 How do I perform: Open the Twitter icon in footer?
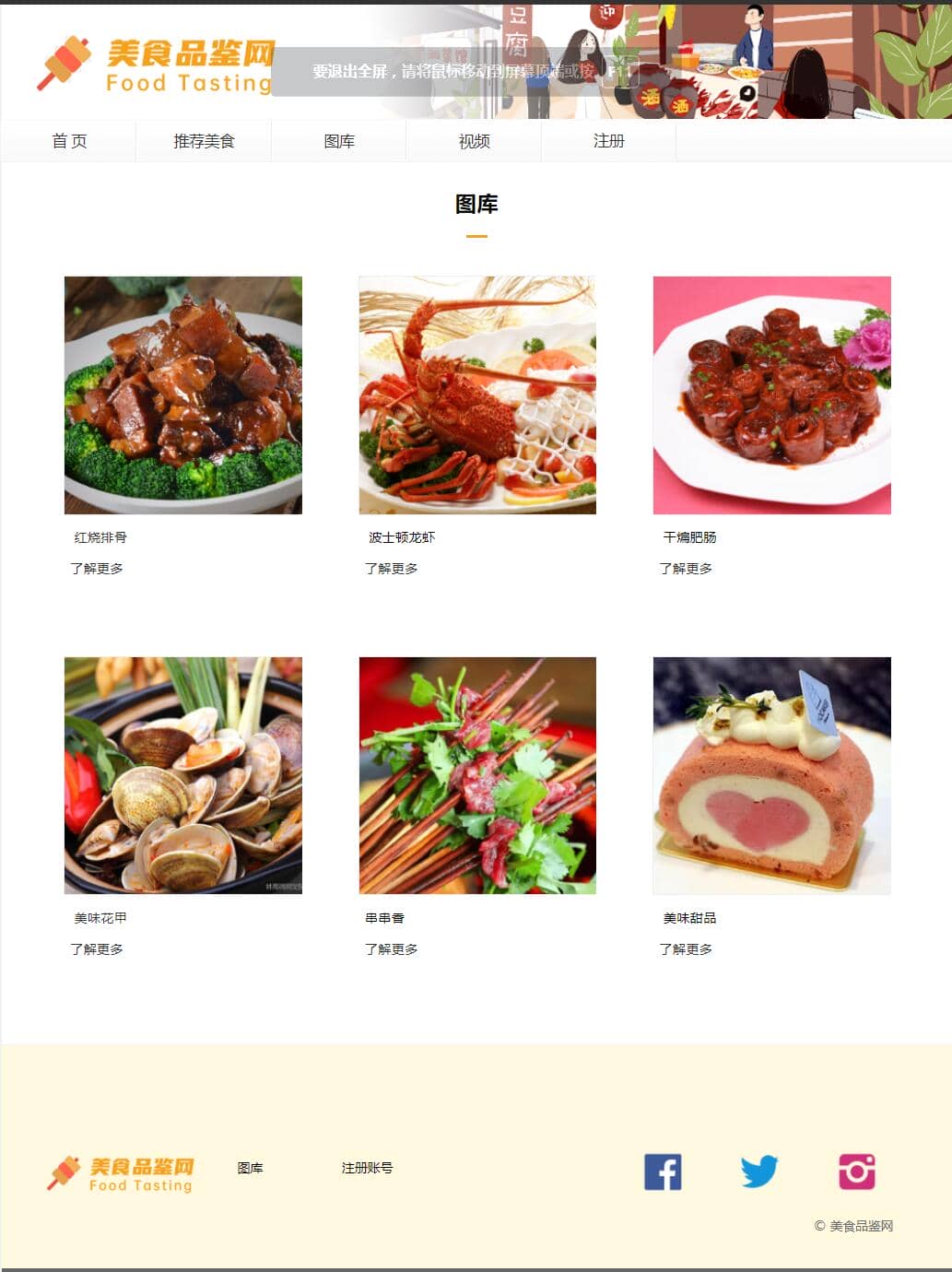click(759, 1172)
